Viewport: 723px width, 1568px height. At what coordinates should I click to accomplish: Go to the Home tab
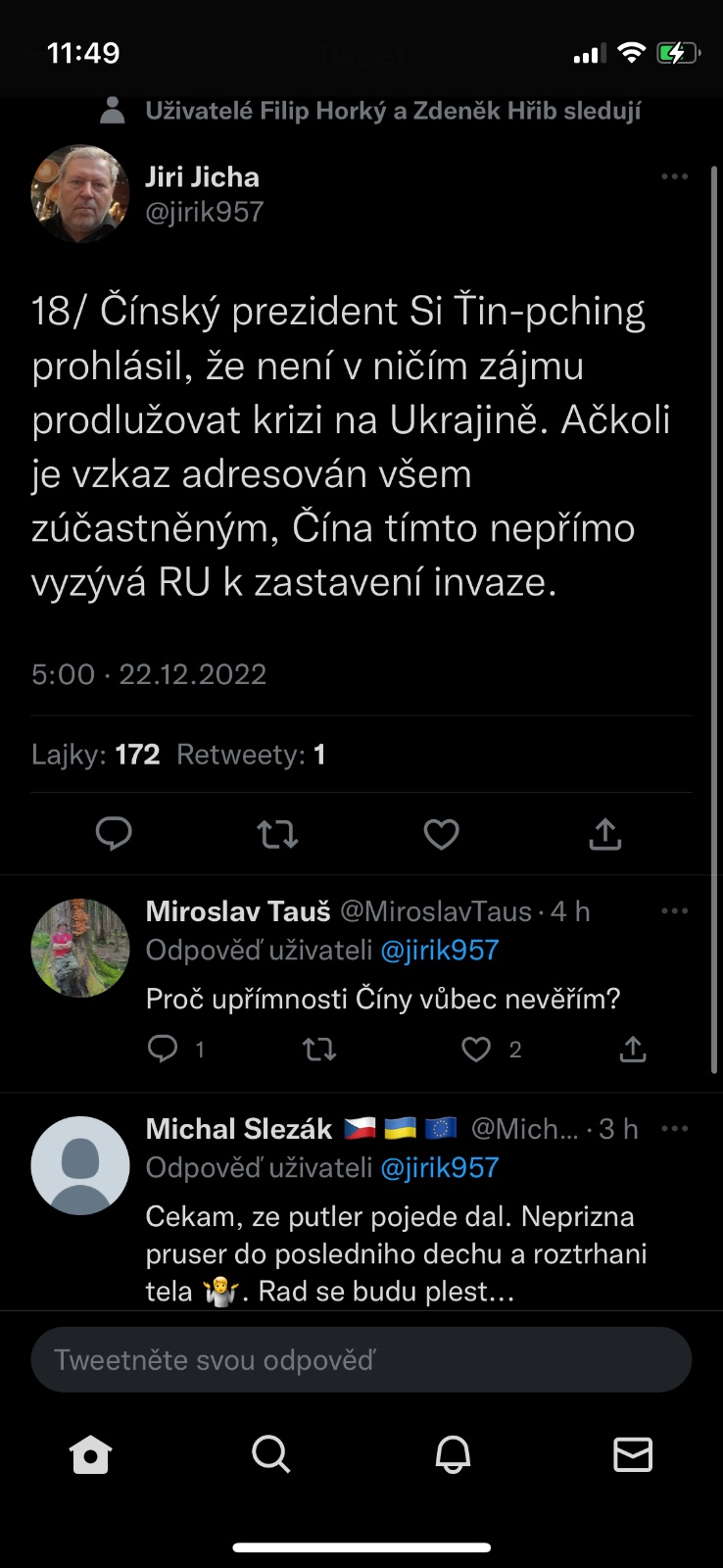tap(91, 1455)
